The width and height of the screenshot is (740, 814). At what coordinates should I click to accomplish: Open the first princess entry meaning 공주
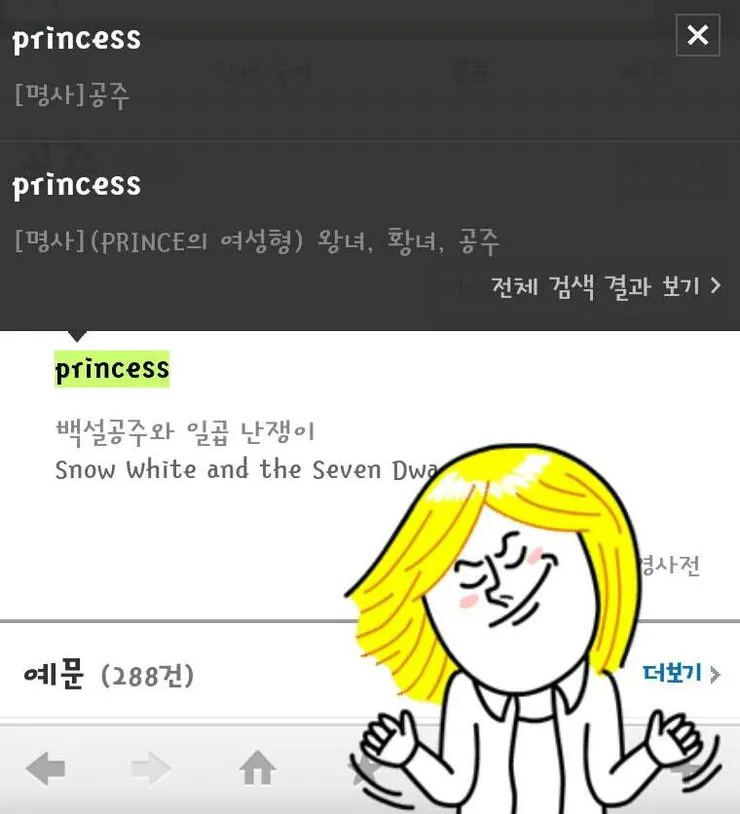[x=76, y=40]
